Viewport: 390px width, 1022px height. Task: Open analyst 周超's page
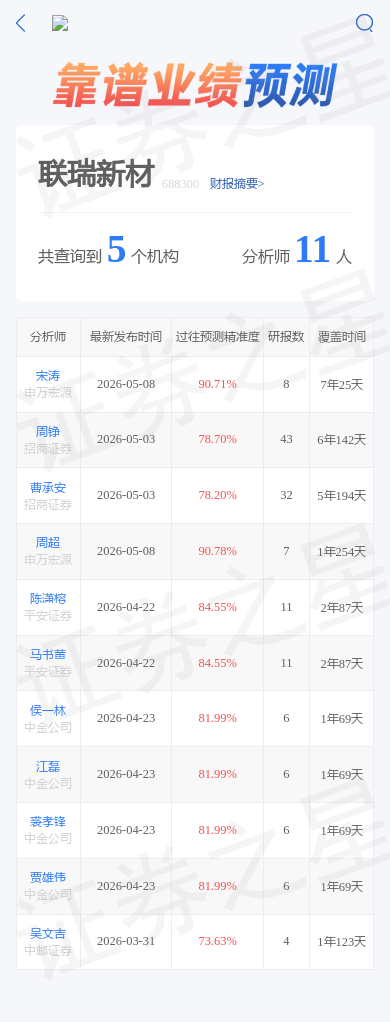[48, 543]
